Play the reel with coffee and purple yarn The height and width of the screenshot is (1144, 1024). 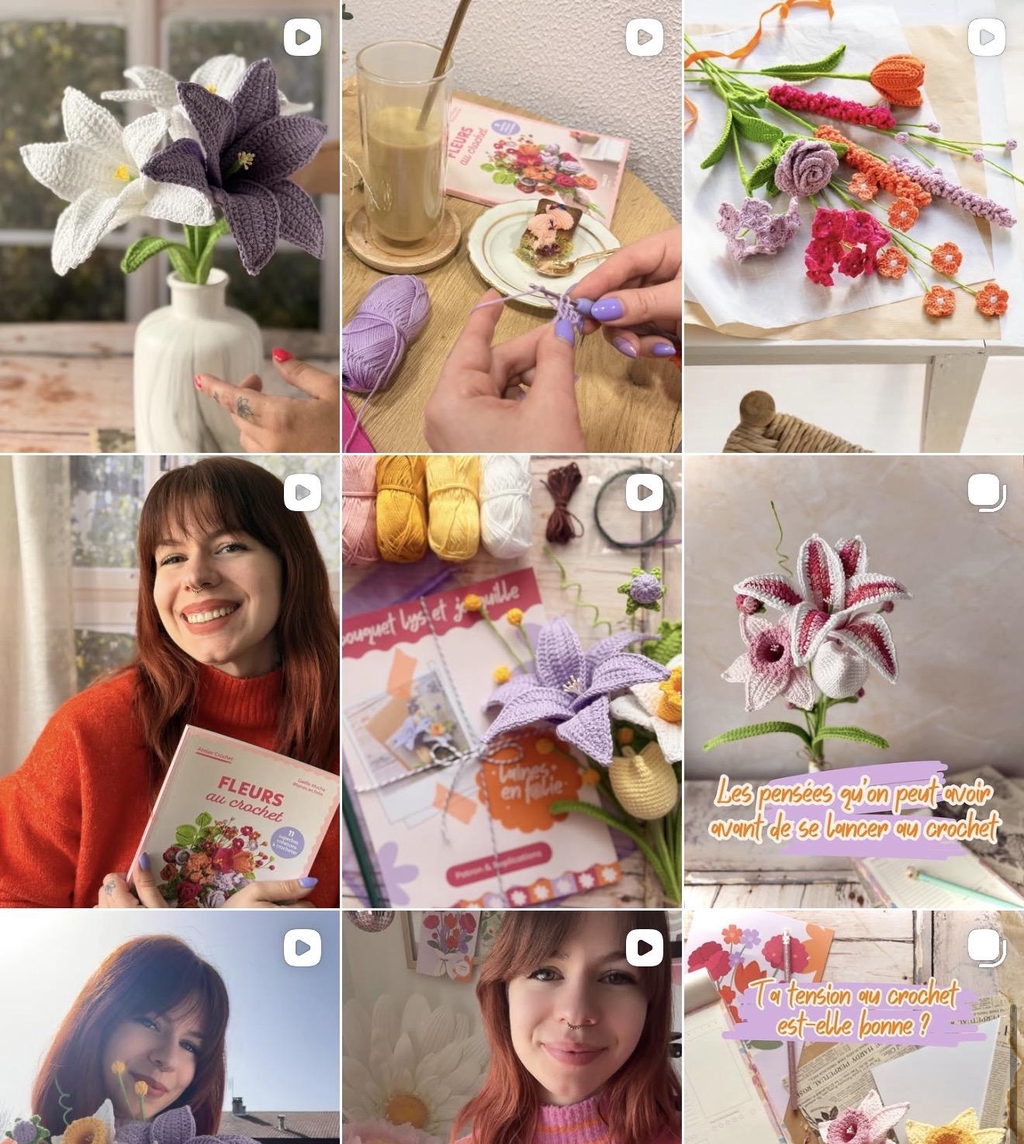click(x=511, y=226)
